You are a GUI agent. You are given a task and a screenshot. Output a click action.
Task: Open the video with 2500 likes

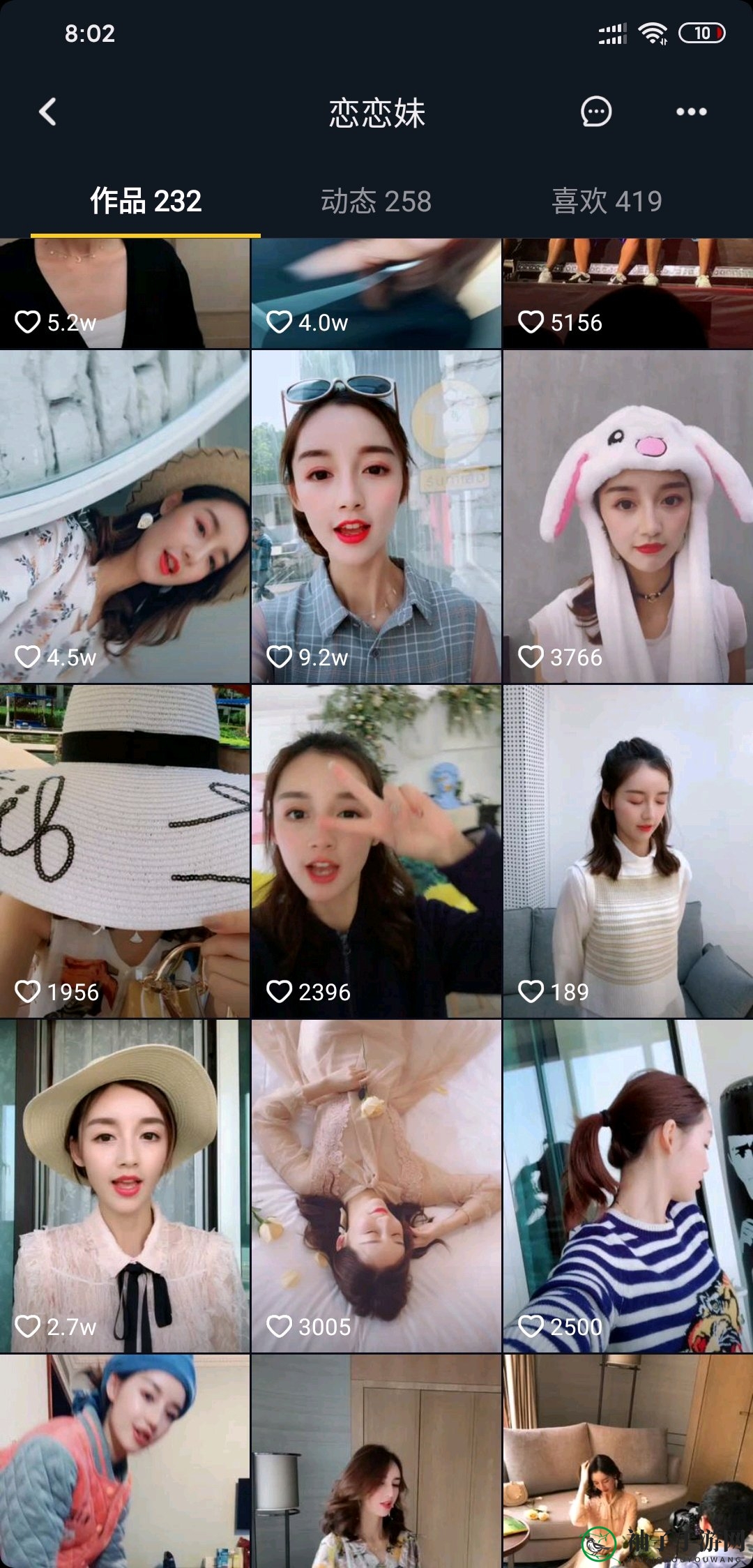tap(627, 1186)
